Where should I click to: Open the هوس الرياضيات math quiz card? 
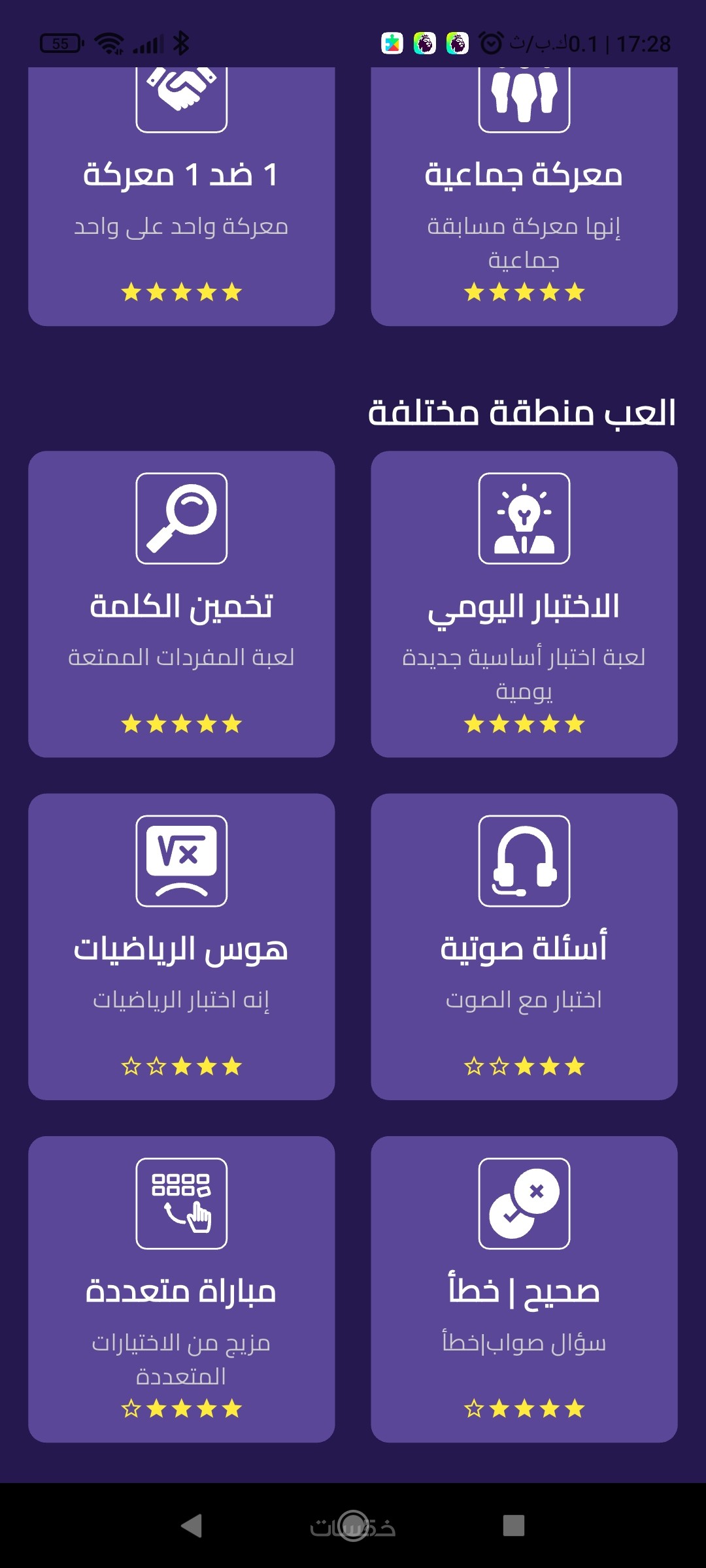(x=182, y=947)
